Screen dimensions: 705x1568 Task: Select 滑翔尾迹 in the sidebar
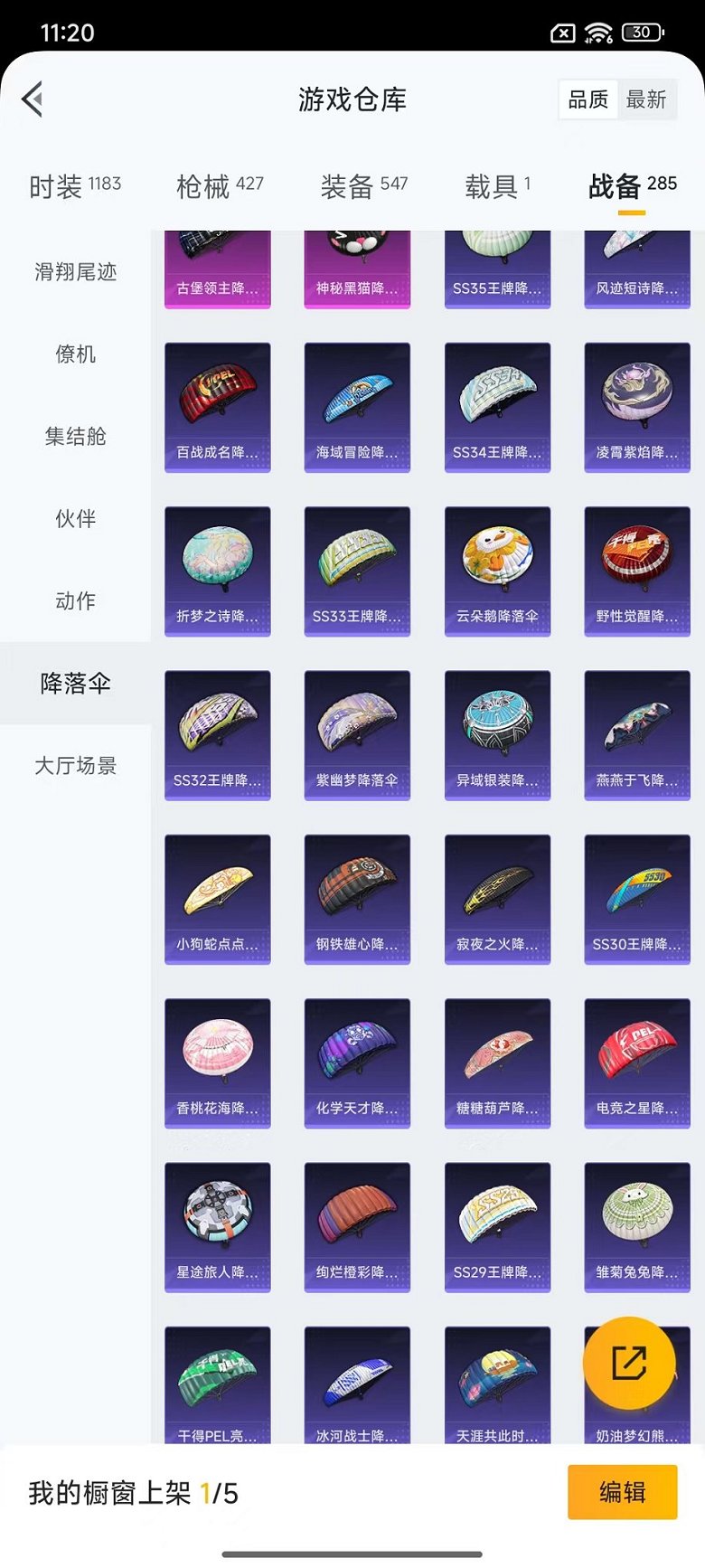pyautogui.click(x=73, y=272)
